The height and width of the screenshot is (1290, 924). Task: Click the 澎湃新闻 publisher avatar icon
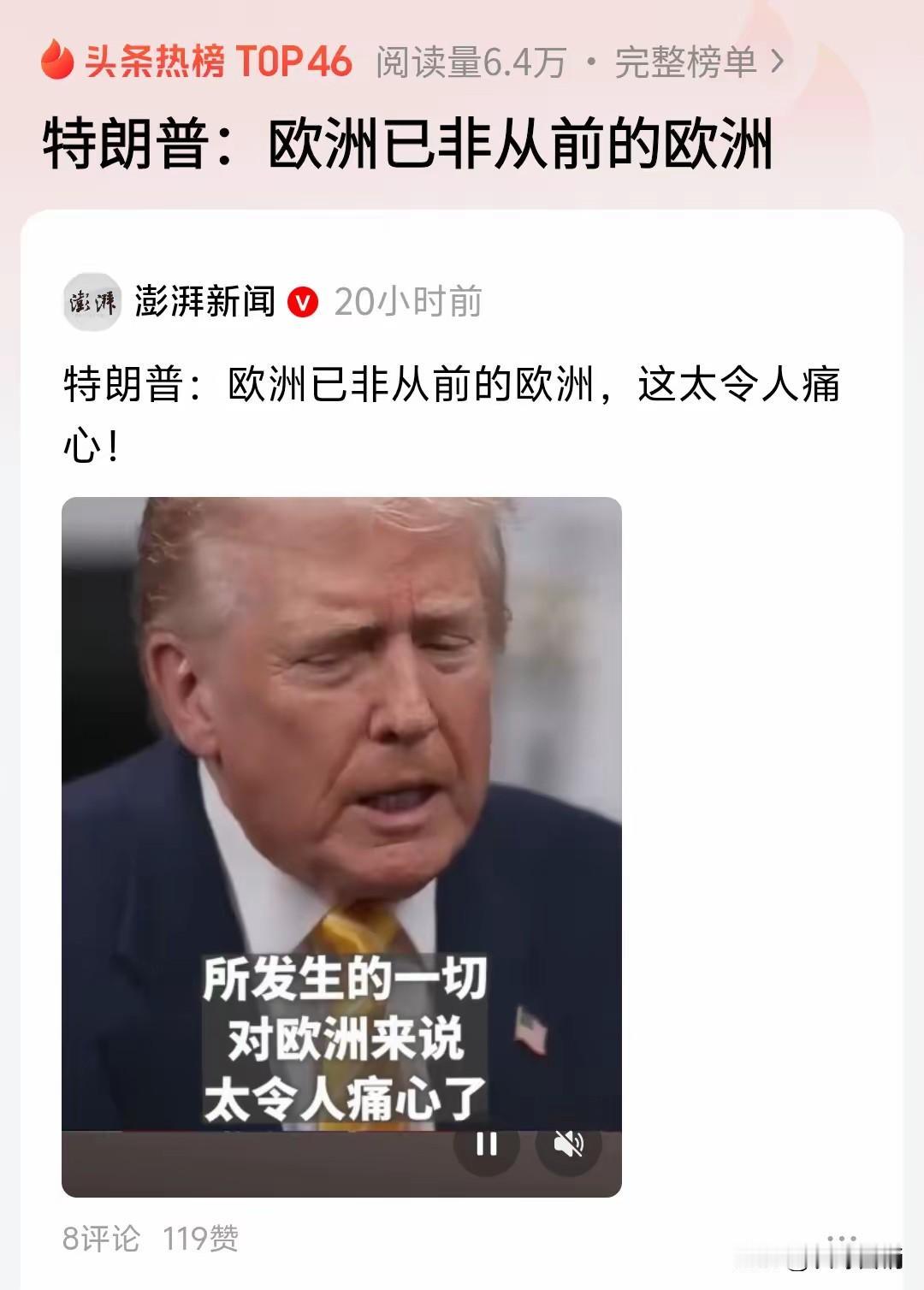[92, 301]
